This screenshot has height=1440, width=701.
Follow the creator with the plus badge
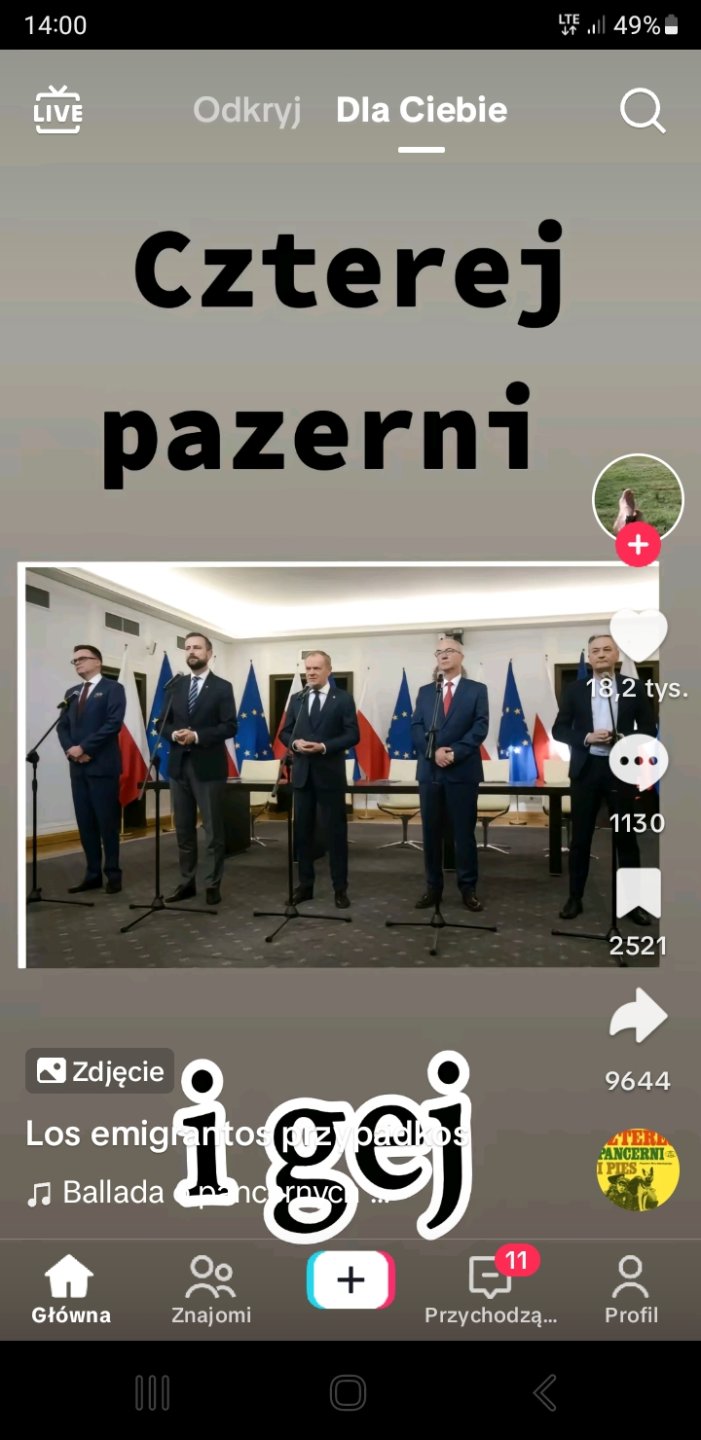pyautogui.click(x=638, y=546)
